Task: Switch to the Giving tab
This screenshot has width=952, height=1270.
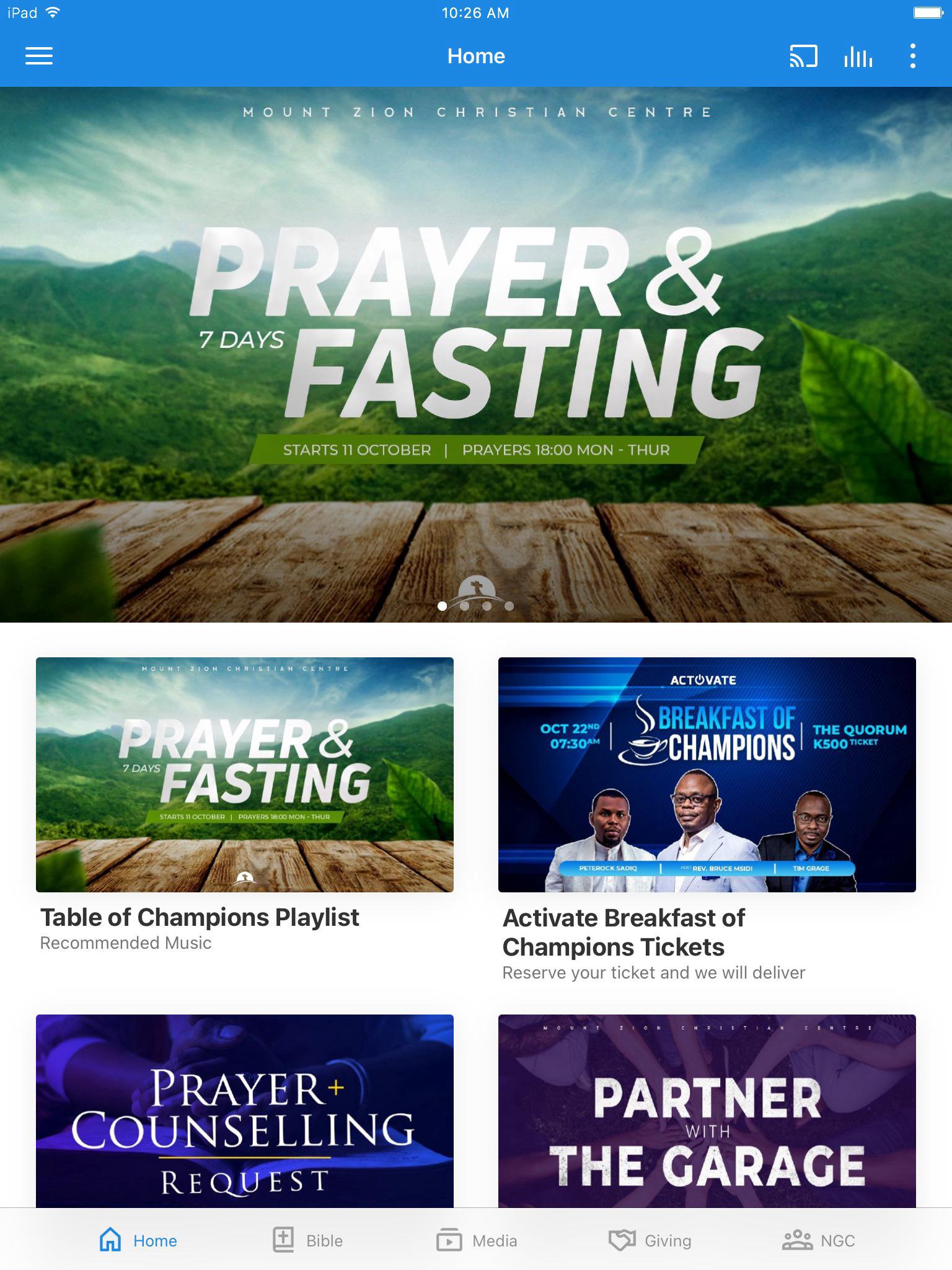Action: (x=650, y=1240)
